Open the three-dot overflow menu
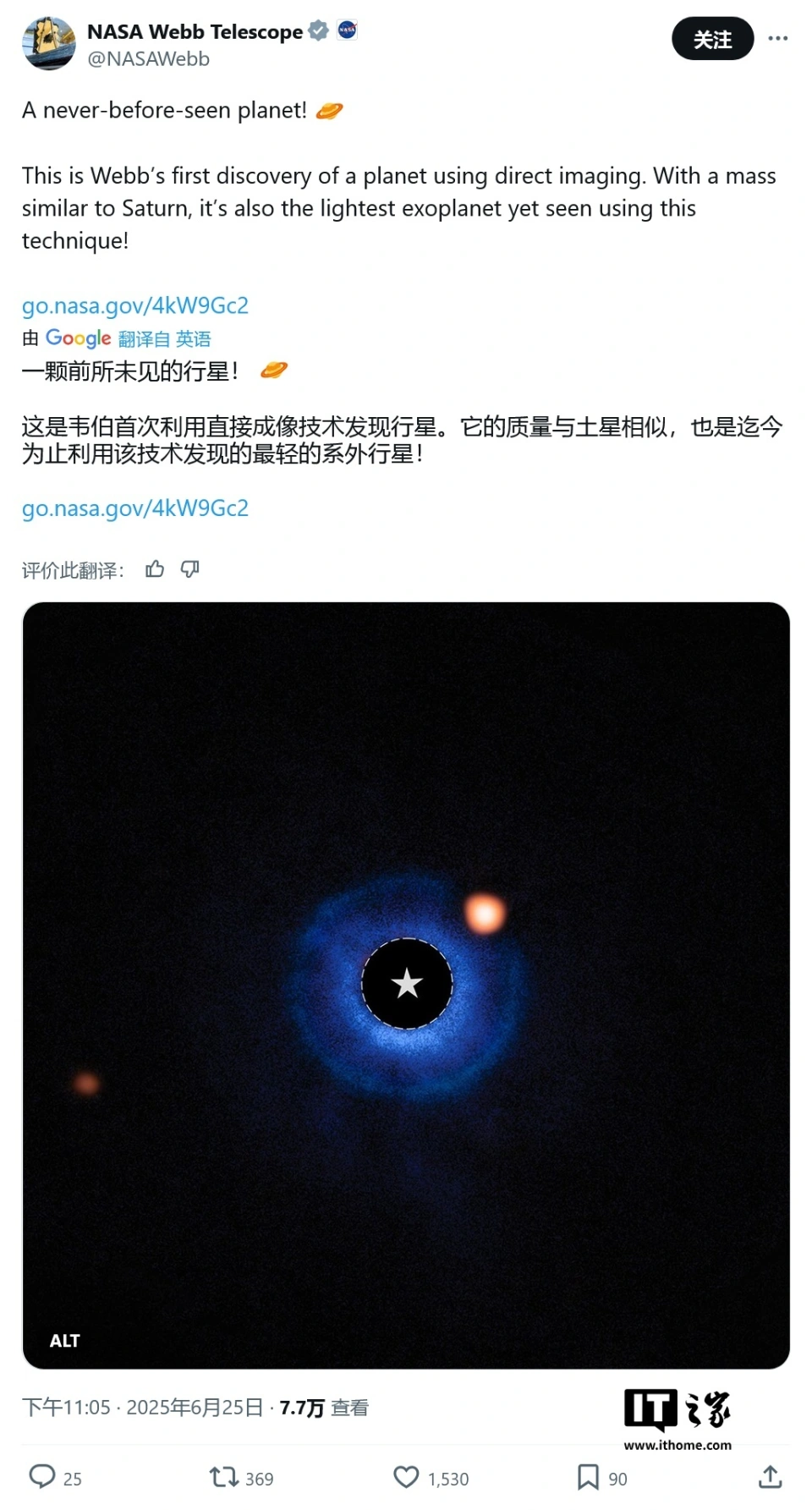The height and width of the screenshot is (1510, 812). pos(777,39)
